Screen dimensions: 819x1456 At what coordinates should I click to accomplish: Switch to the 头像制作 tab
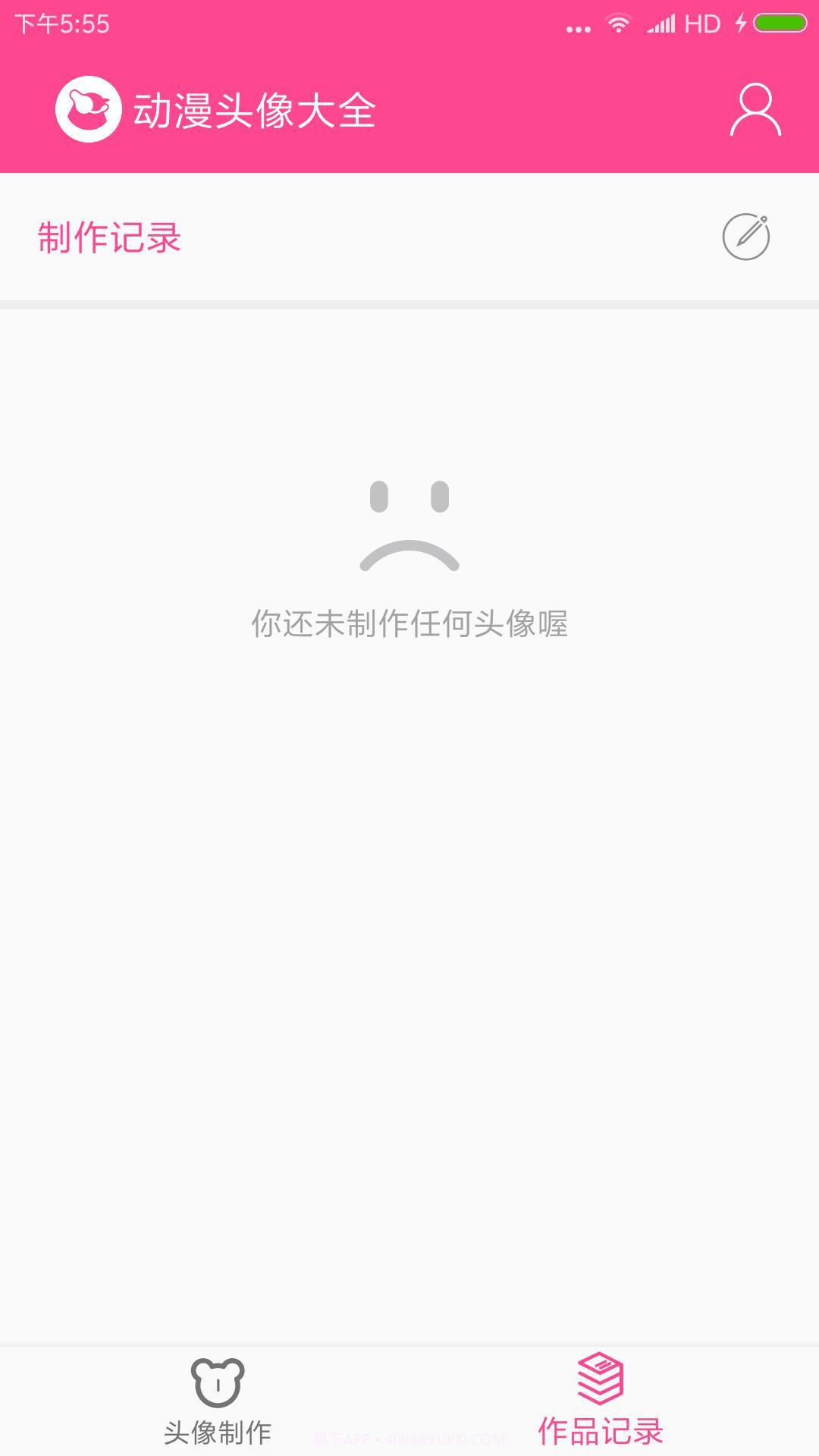click(218, 1402)
